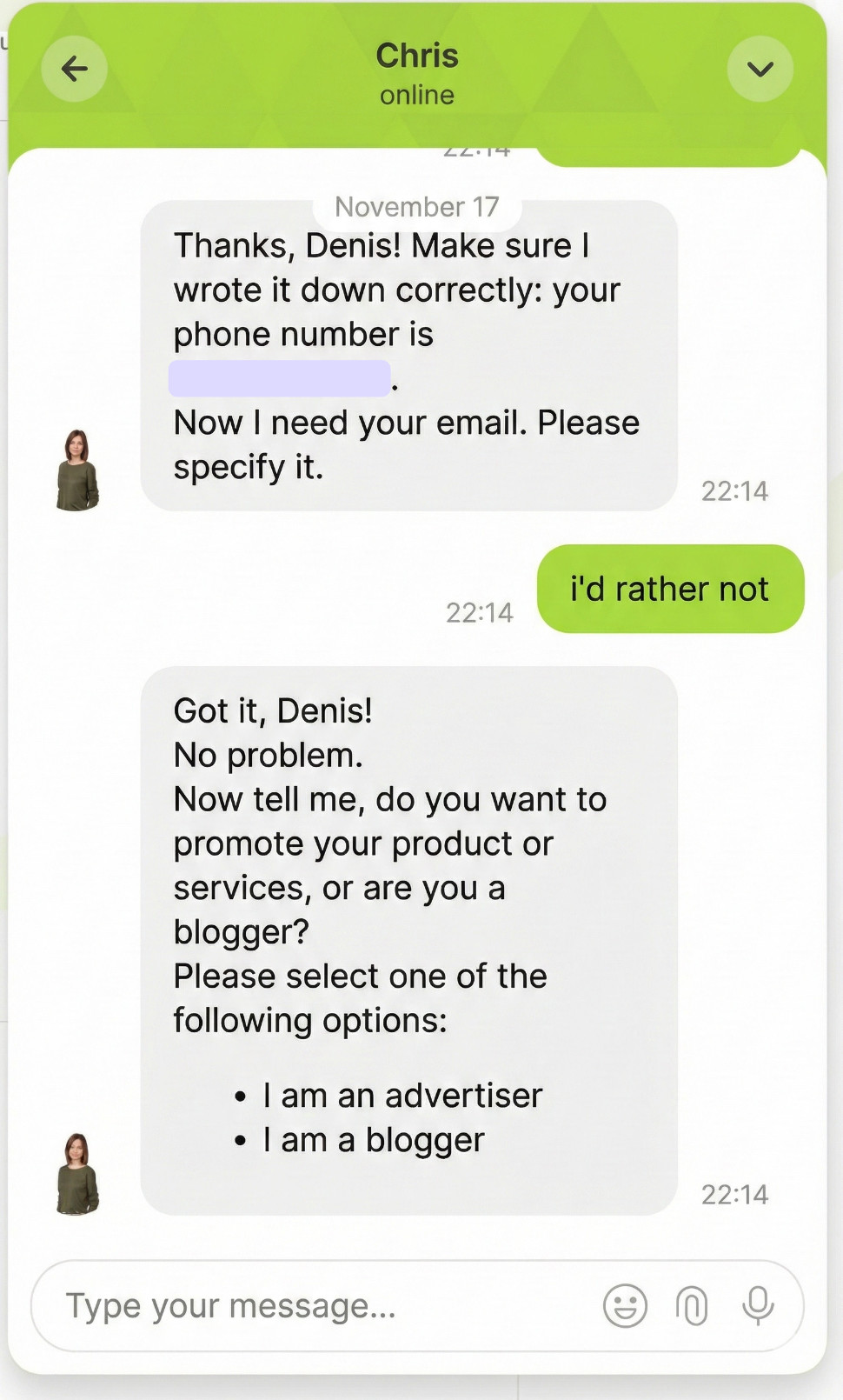843x1400 pixels.
Task: Select the message asking for your email
Action: (407, 444)
